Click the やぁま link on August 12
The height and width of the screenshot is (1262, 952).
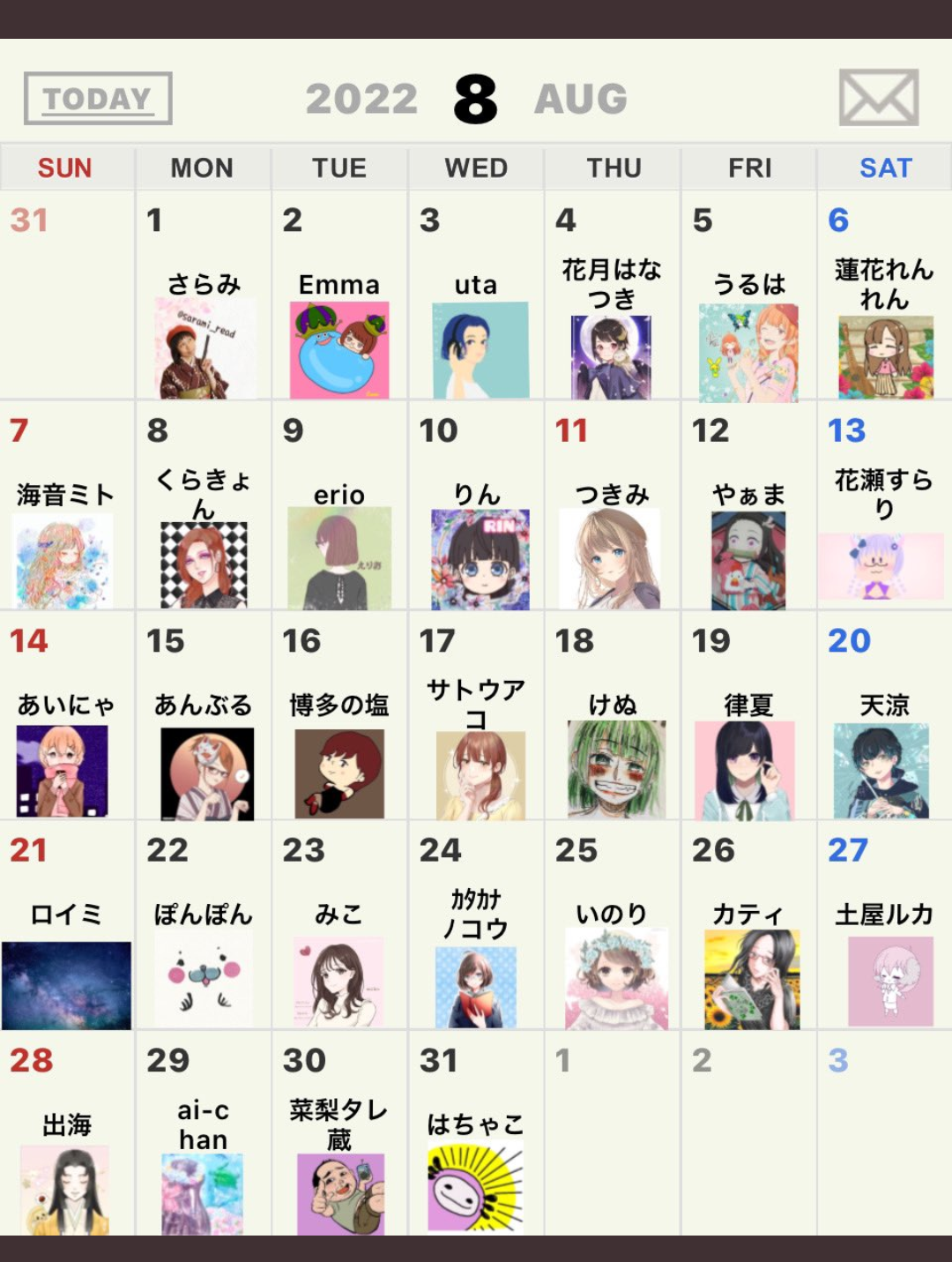coord(747,494)
